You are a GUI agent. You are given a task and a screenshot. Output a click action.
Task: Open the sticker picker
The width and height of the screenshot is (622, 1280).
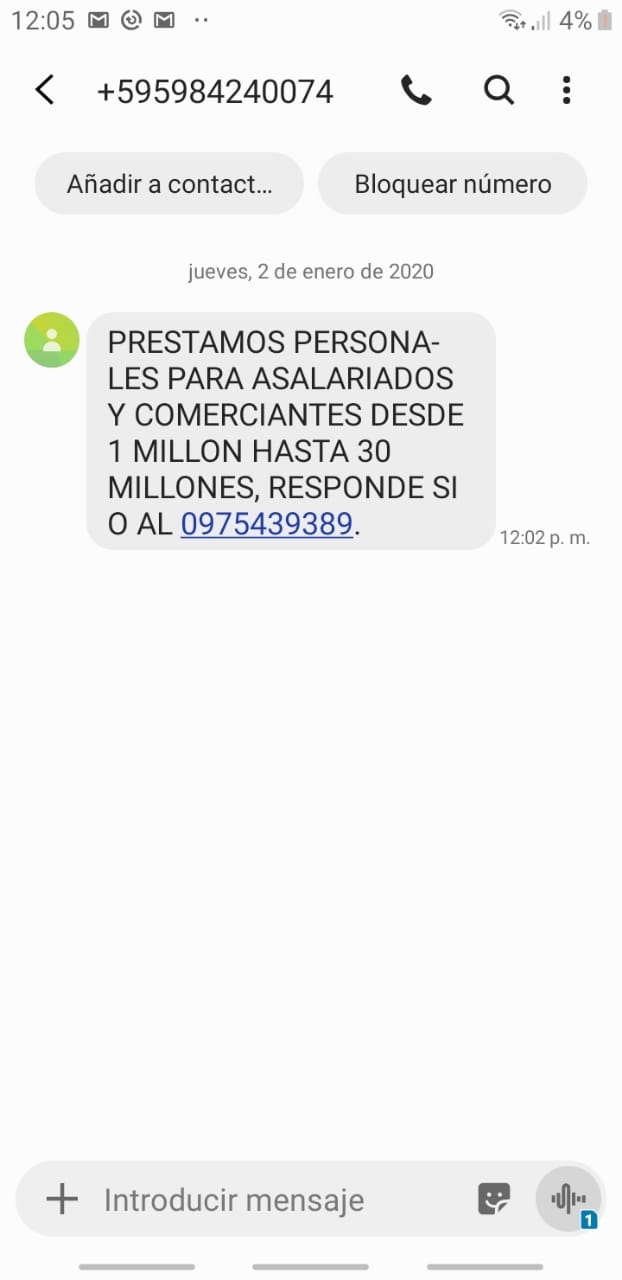[494, 1198]
